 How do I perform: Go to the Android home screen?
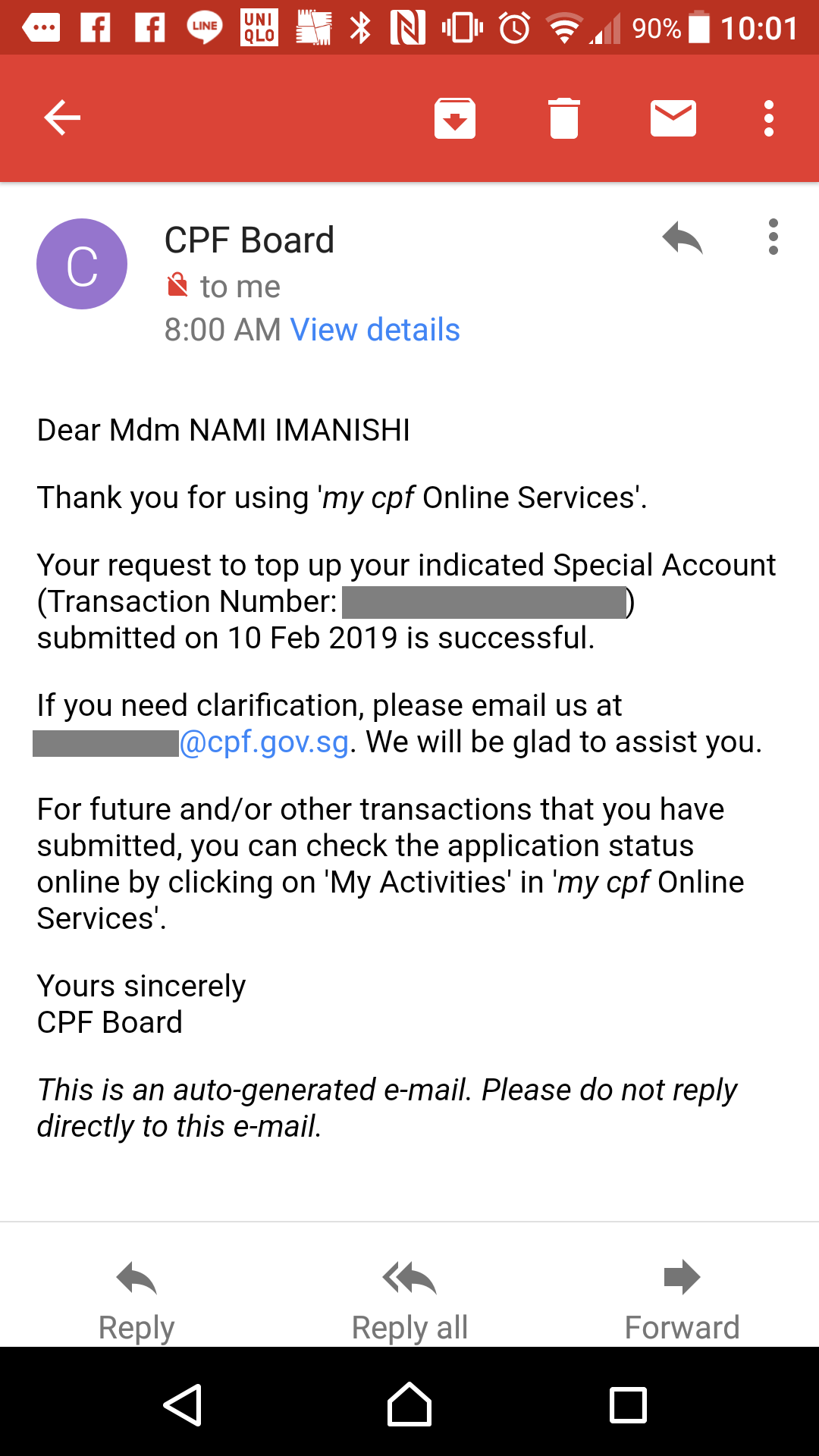[x=409, y=1404]
